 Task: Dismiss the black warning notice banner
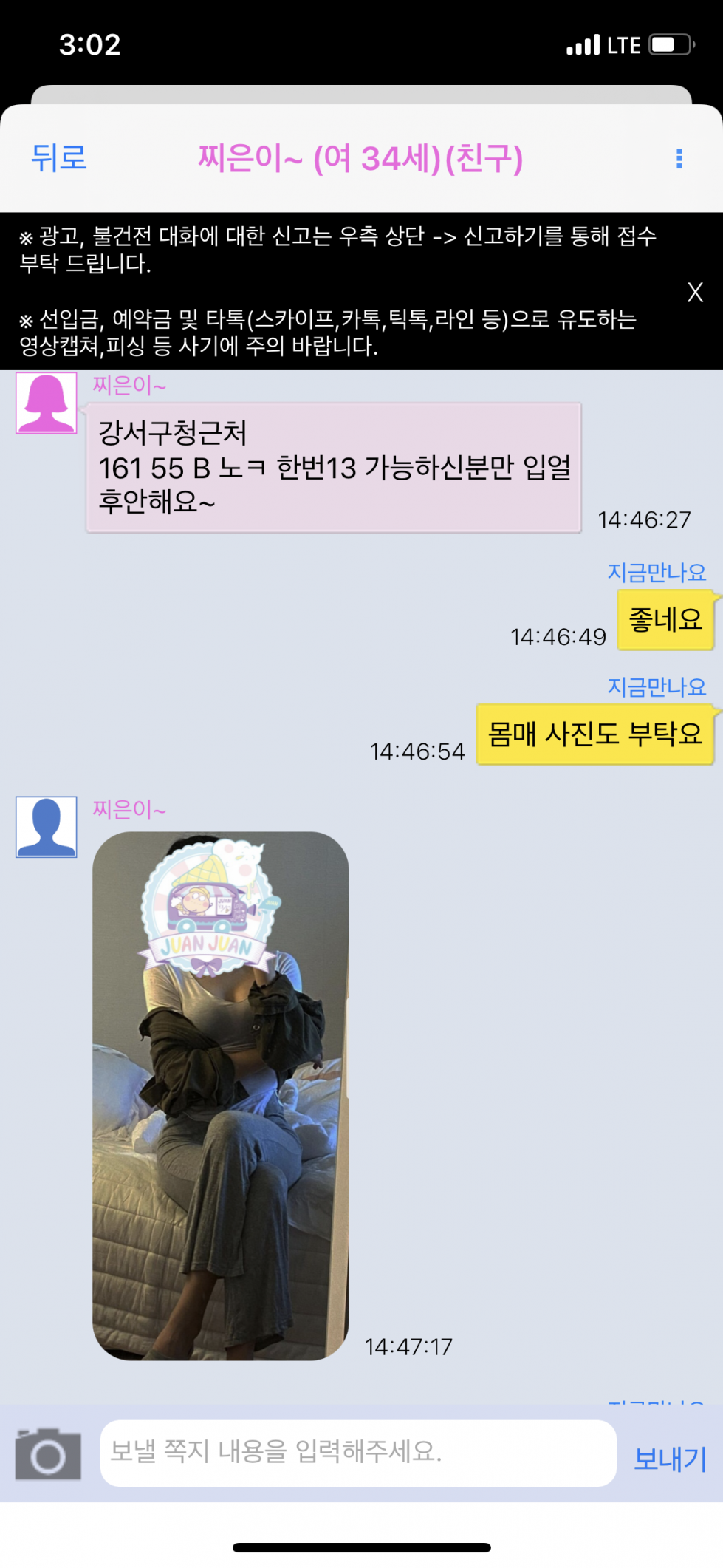tap(695, 293)
